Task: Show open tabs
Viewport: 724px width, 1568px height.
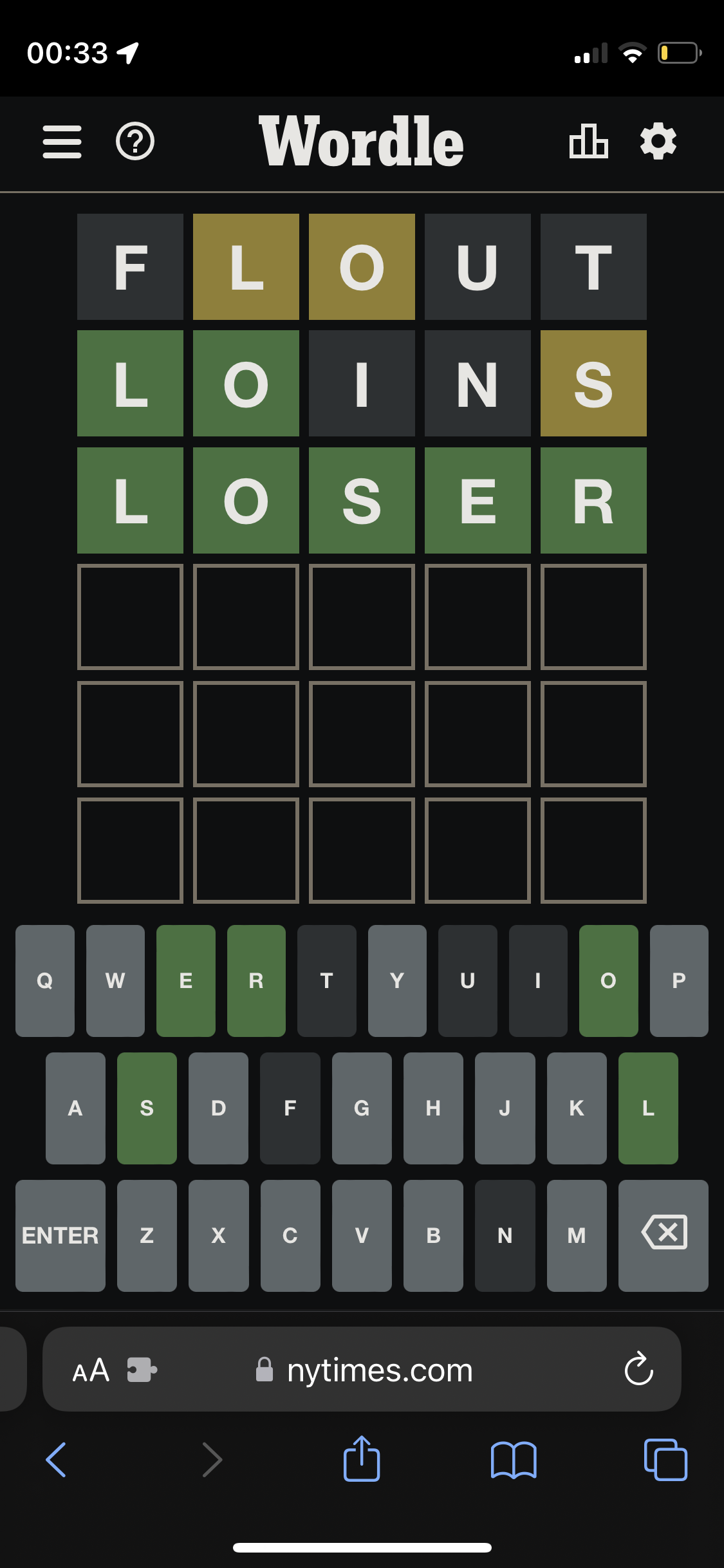Action: click(x=665, y=1459)
